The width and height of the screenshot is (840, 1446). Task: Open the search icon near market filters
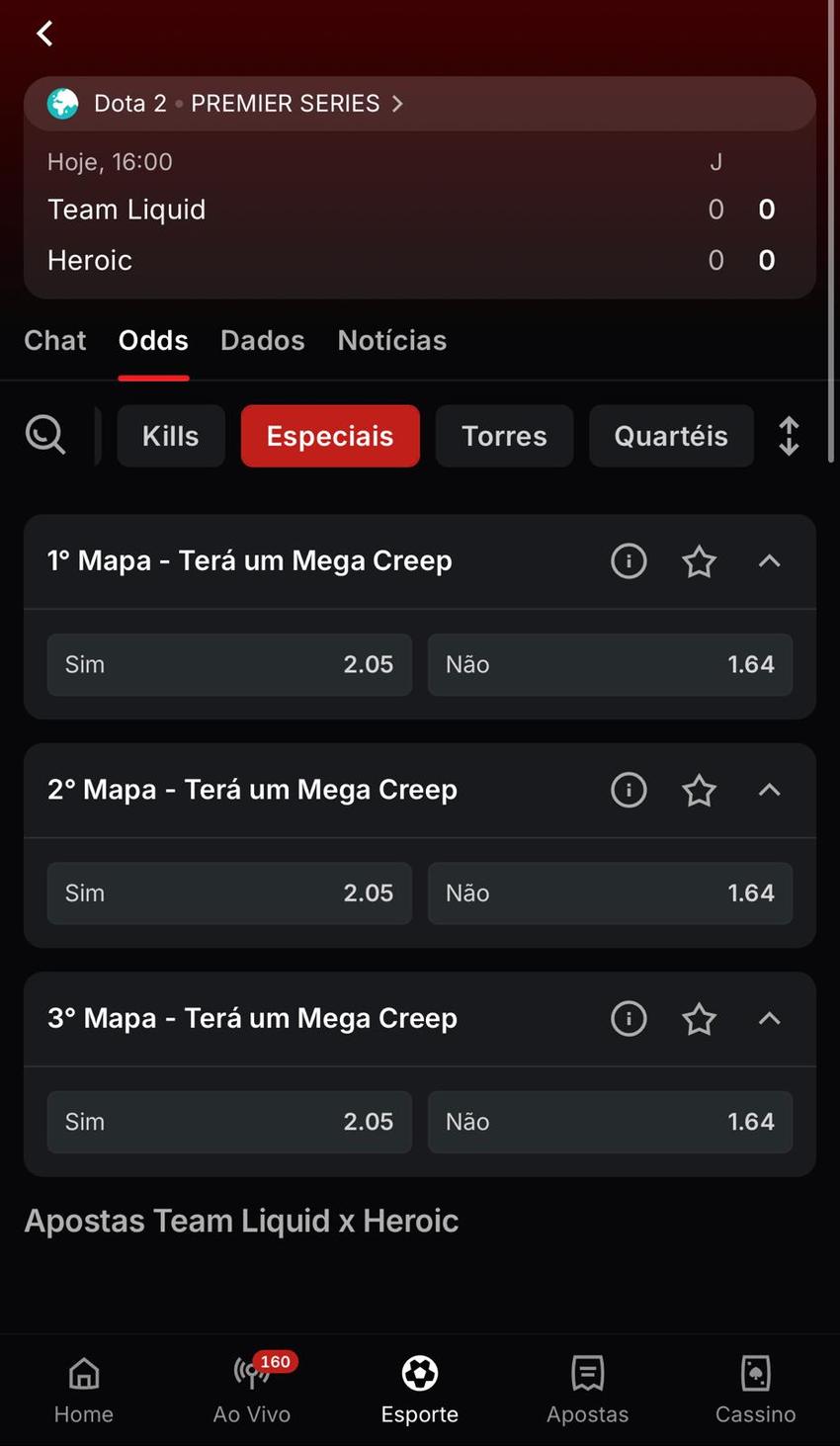coord(44,435)
